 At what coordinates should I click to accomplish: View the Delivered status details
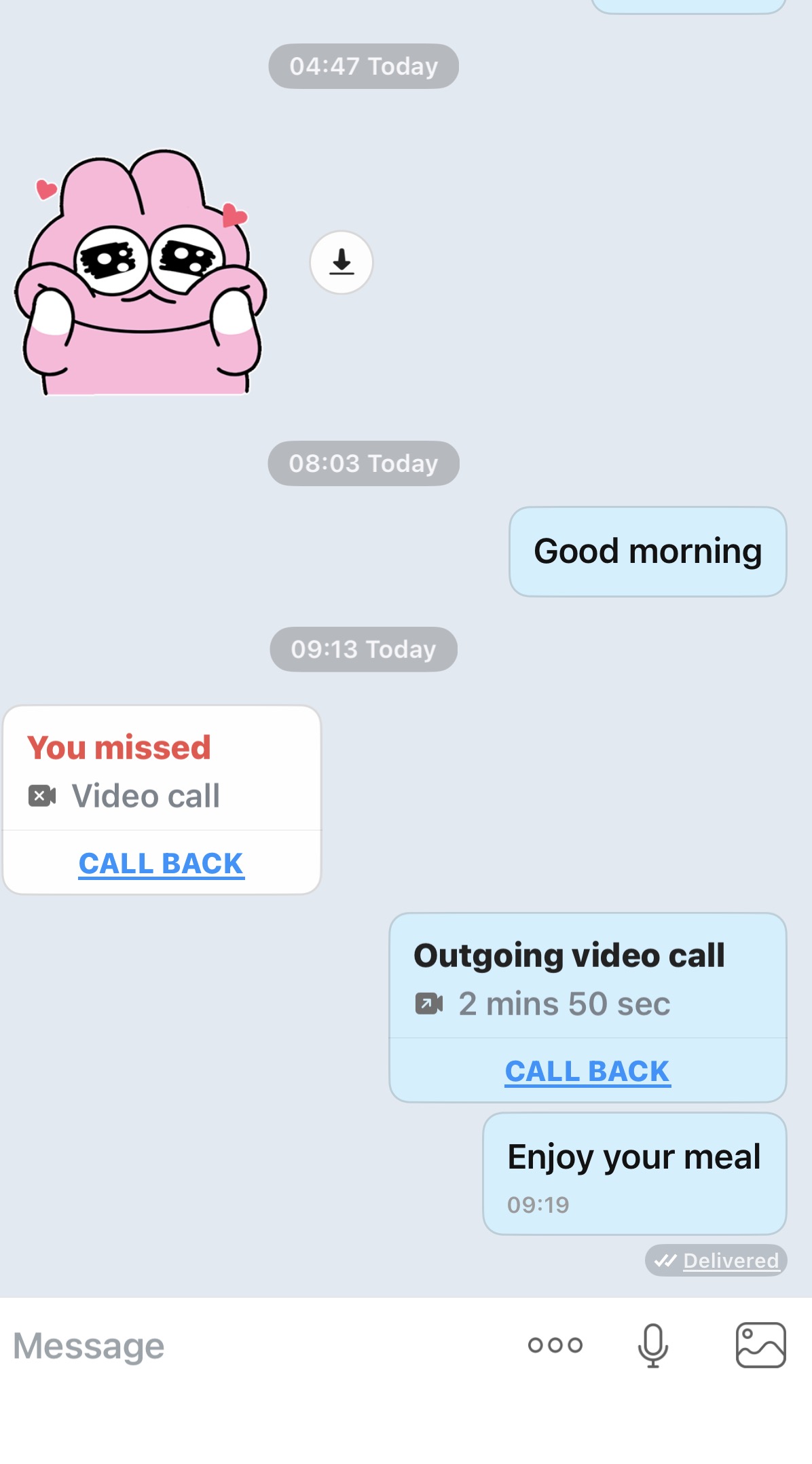(730, 1261)
